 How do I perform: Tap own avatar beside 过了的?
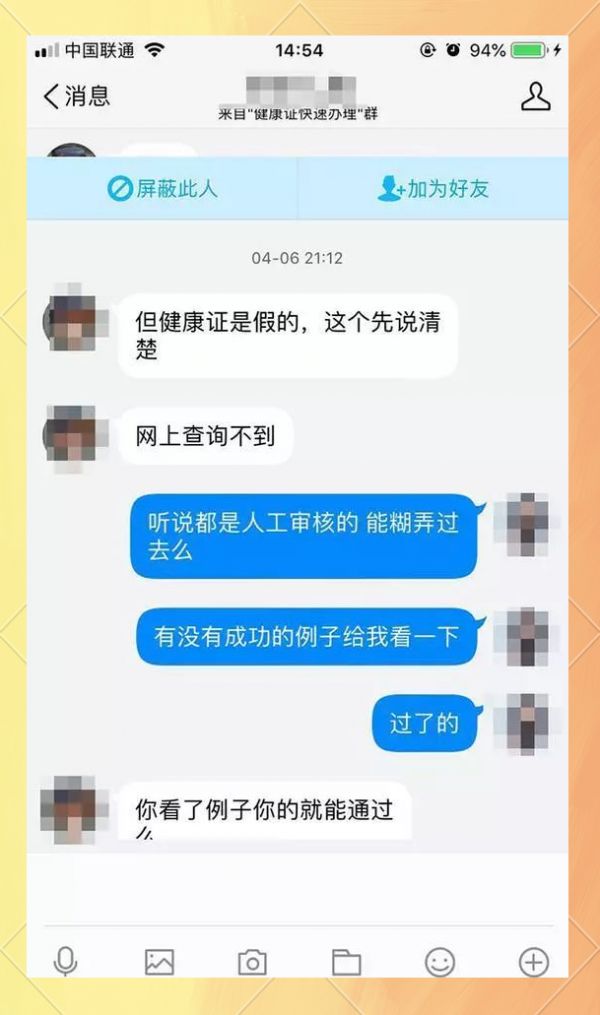(x=526, y=723)
